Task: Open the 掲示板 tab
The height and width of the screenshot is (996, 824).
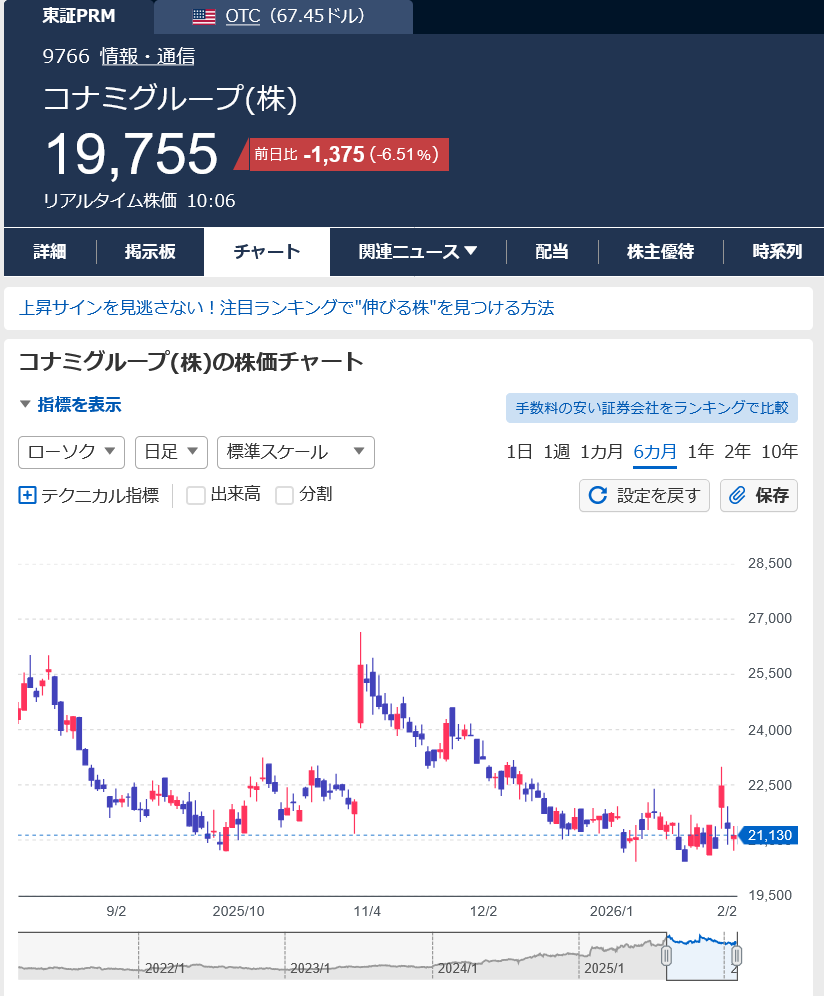Action: pyautogui.click(x=150, y=252)
